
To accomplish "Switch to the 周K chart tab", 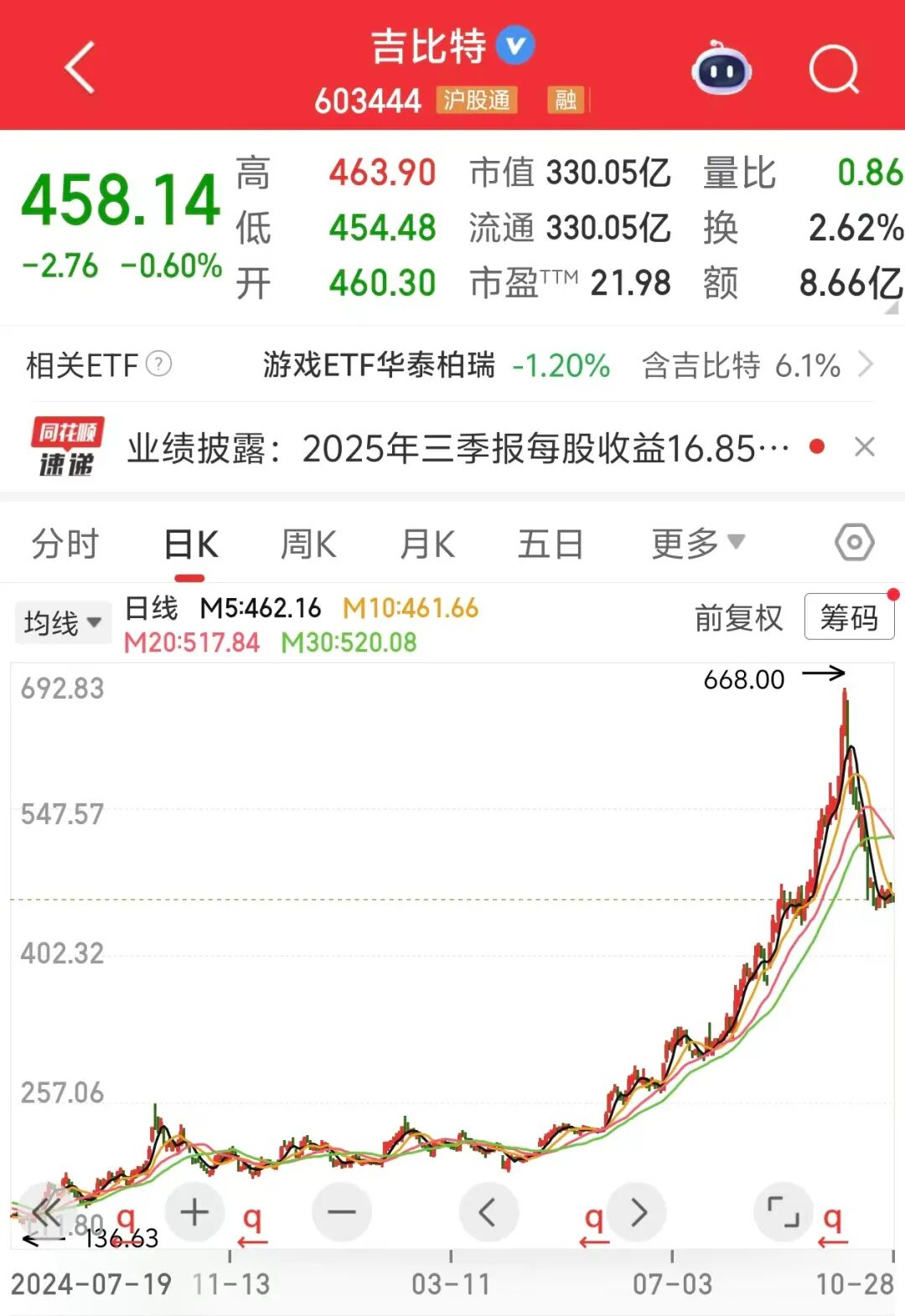I will [308, 544].
